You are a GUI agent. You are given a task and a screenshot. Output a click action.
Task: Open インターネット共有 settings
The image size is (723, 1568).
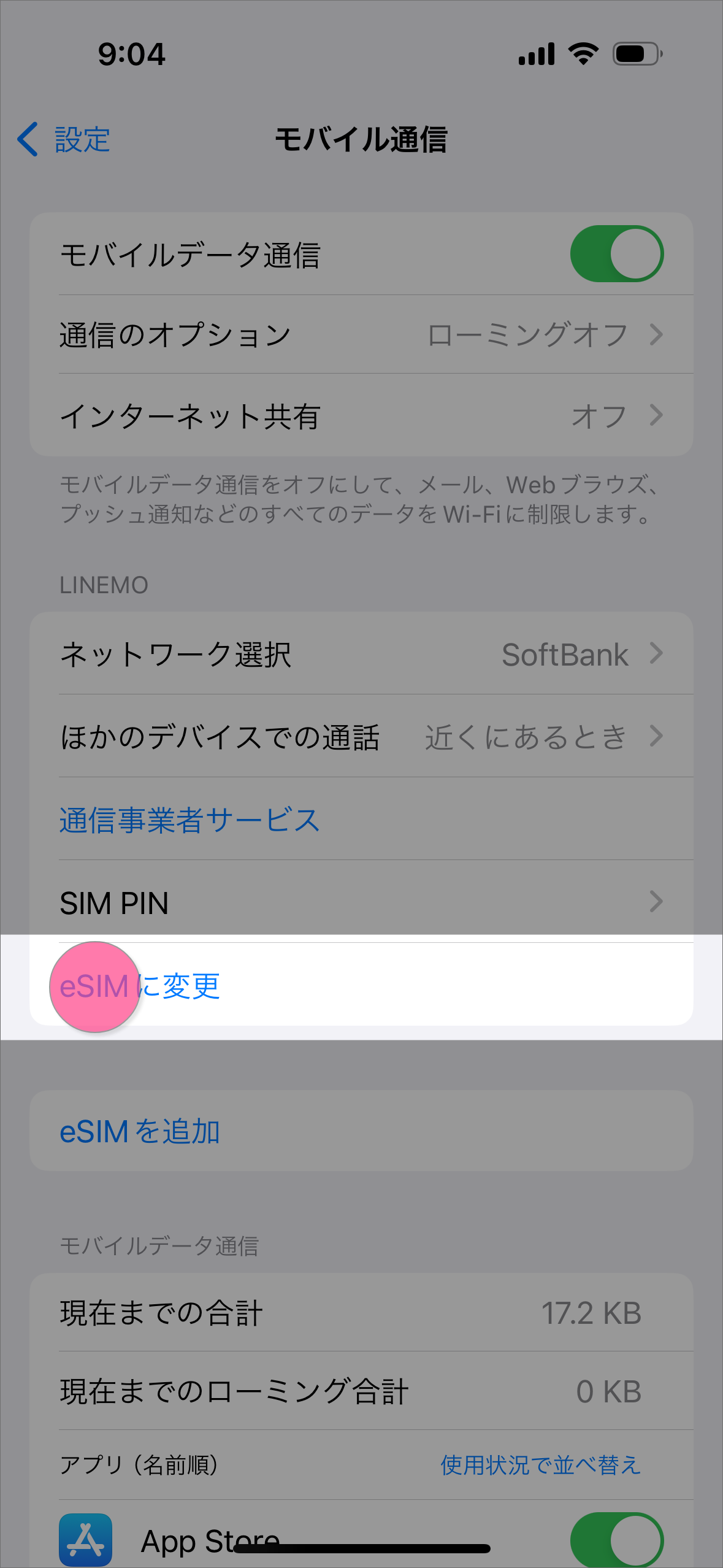(361, 416)
